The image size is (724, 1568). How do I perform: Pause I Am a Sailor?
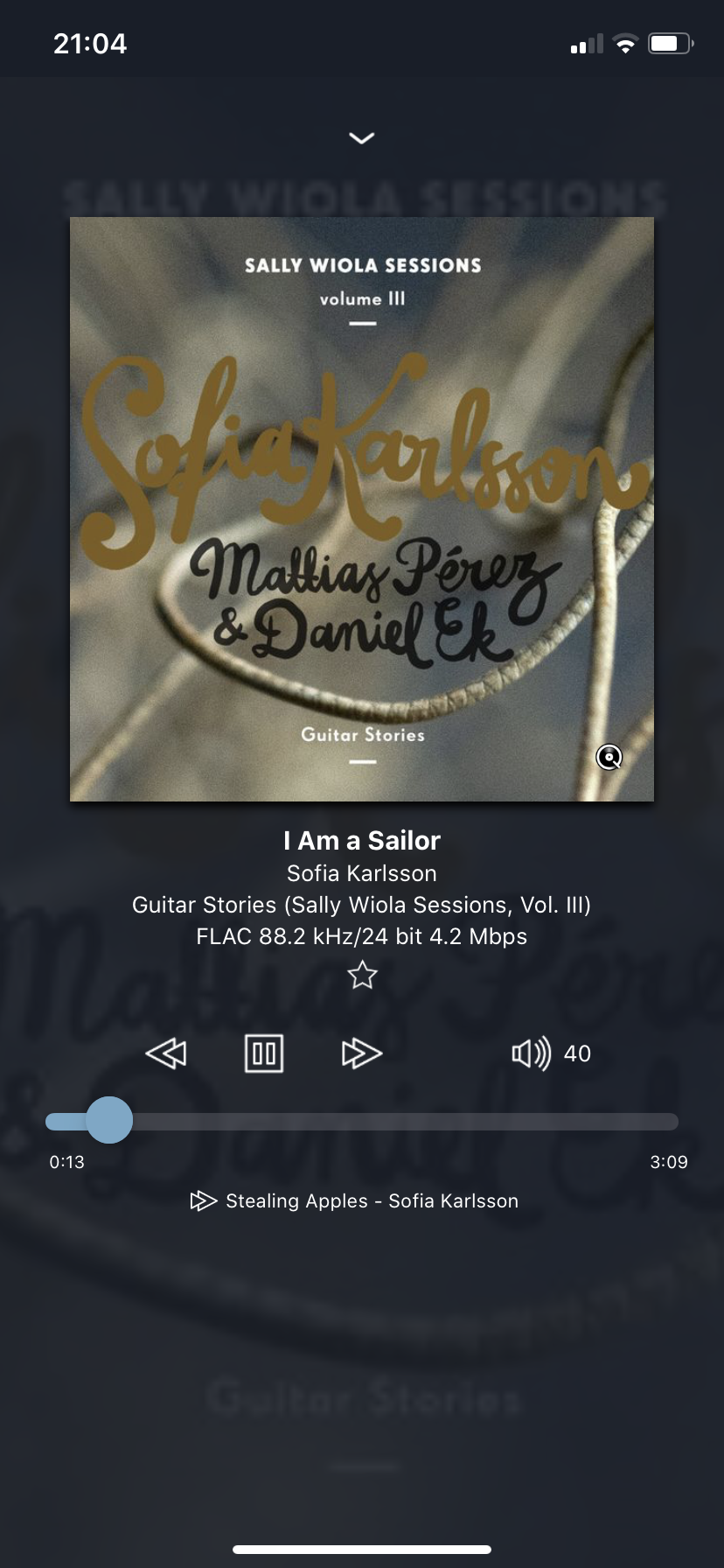coord(263,1053)
